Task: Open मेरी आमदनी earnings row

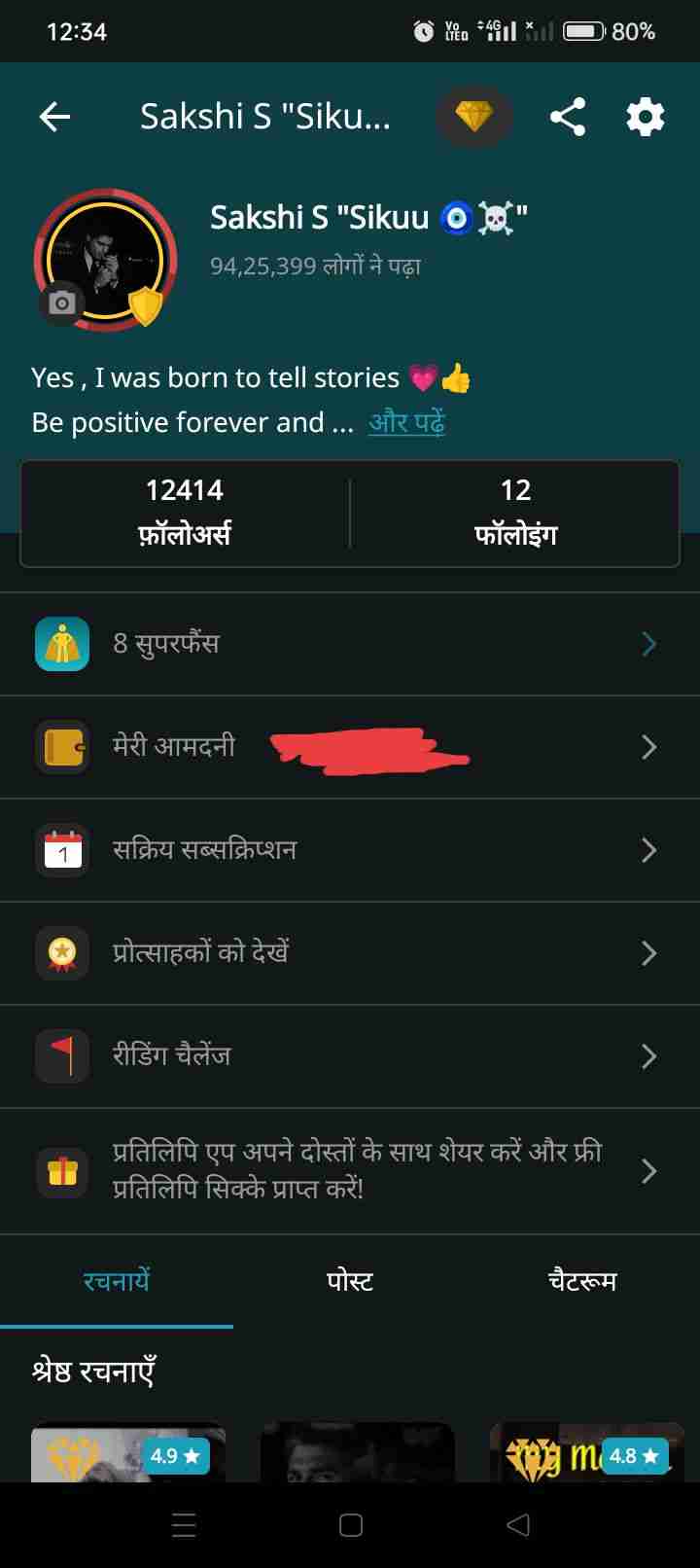Action: coord(350,747)
